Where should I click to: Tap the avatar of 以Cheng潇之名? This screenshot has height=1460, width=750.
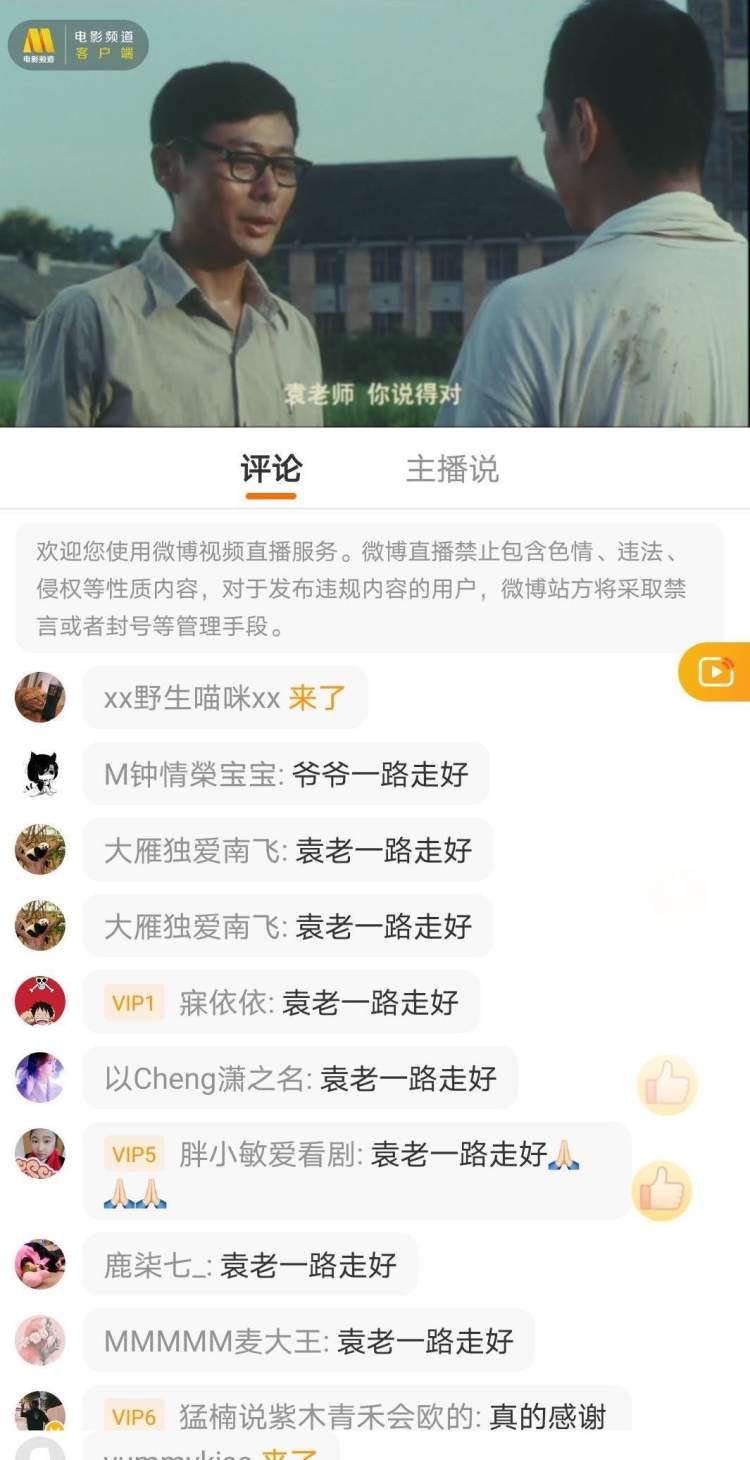40,1077
